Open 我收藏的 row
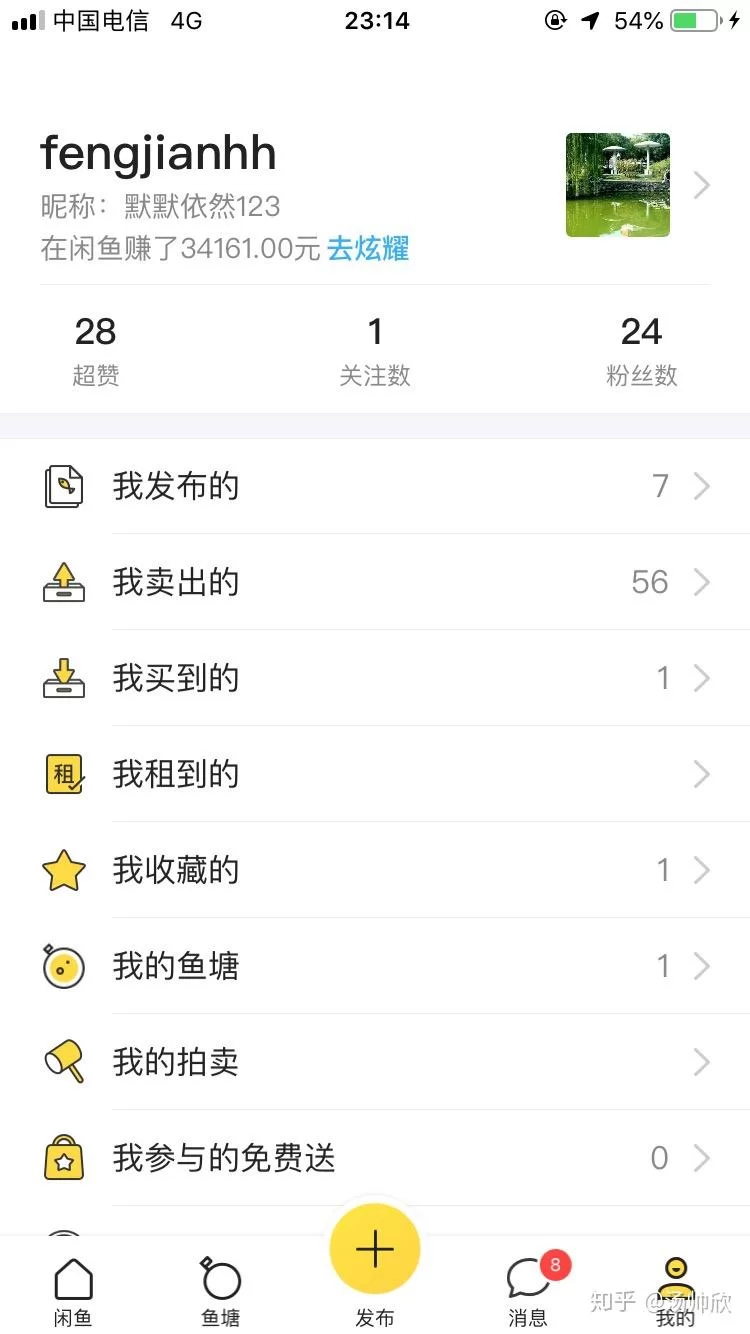 coord(375,870)
